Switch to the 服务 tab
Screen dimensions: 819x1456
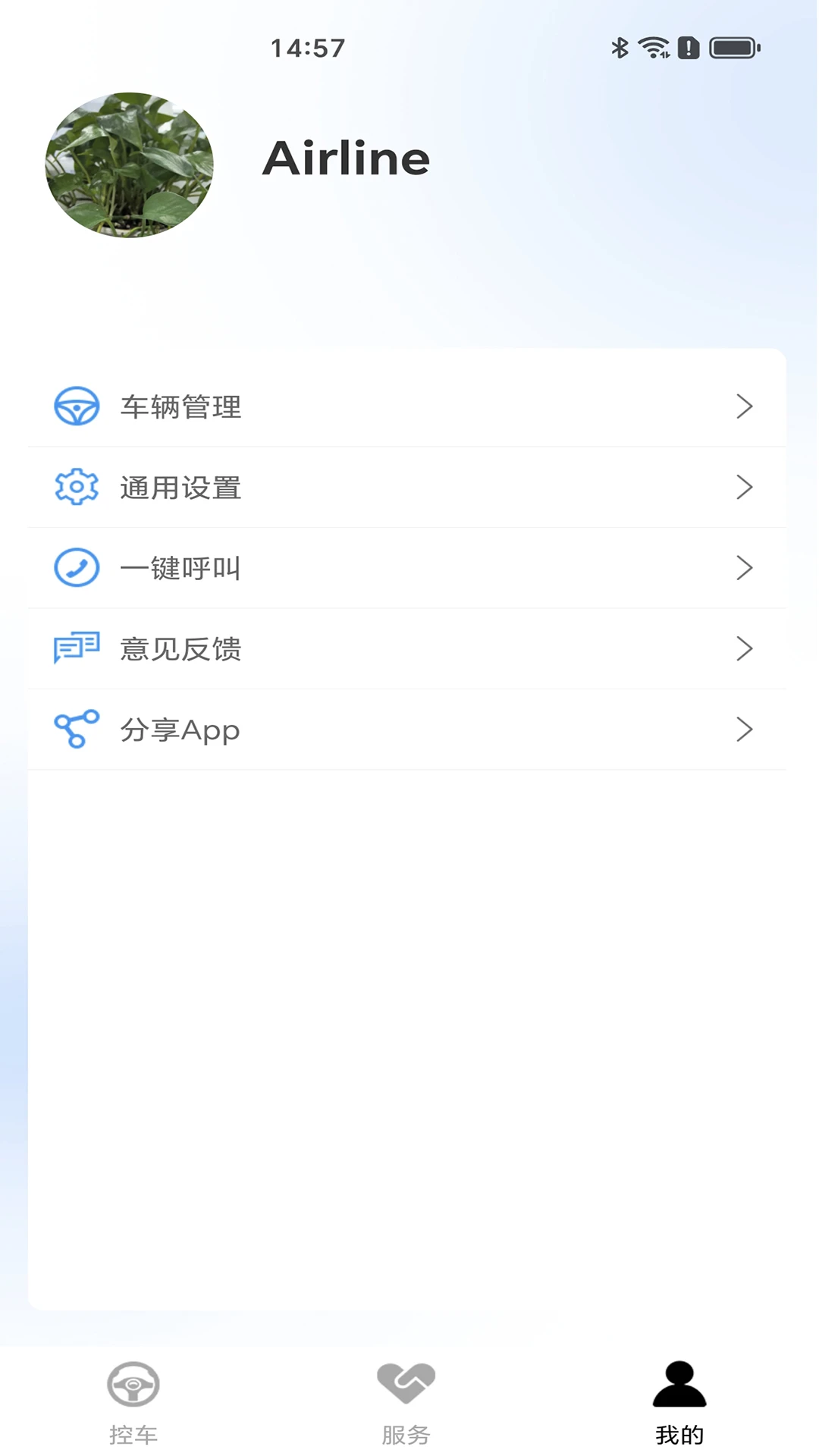(406, 1403)
